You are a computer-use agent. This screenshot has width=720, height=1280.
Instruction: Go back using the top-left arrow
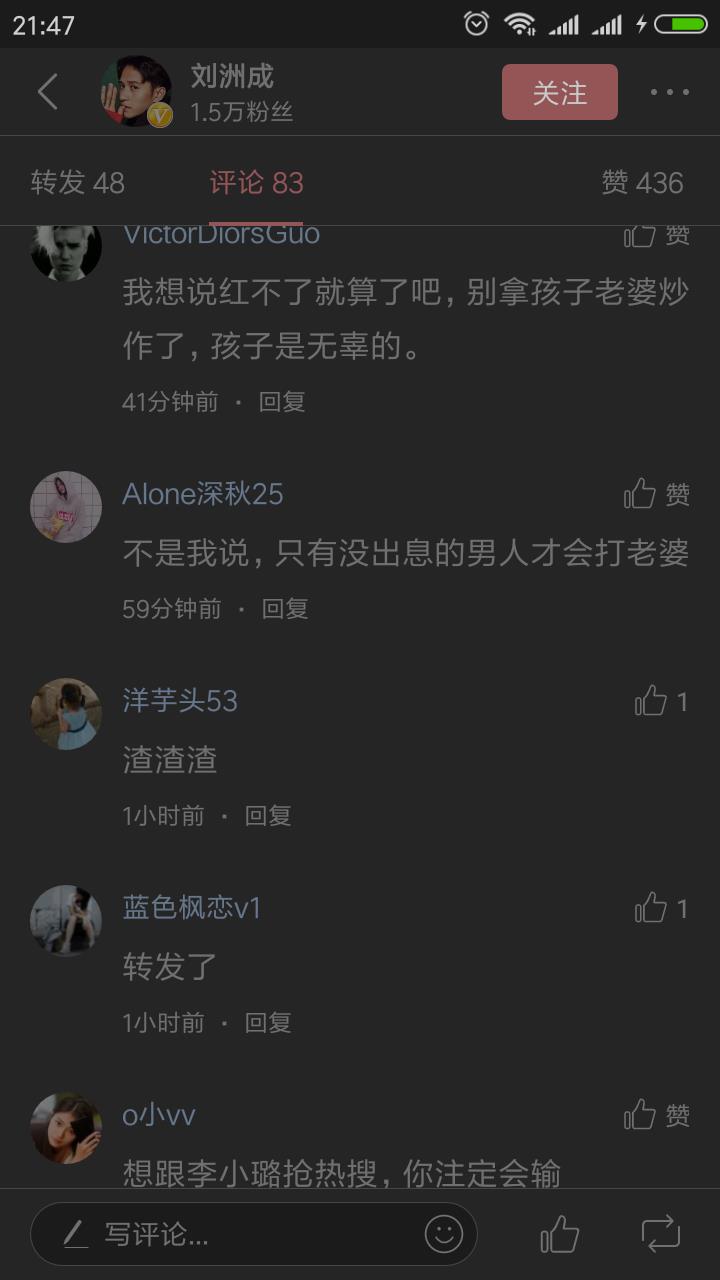(x=47, y=92)
